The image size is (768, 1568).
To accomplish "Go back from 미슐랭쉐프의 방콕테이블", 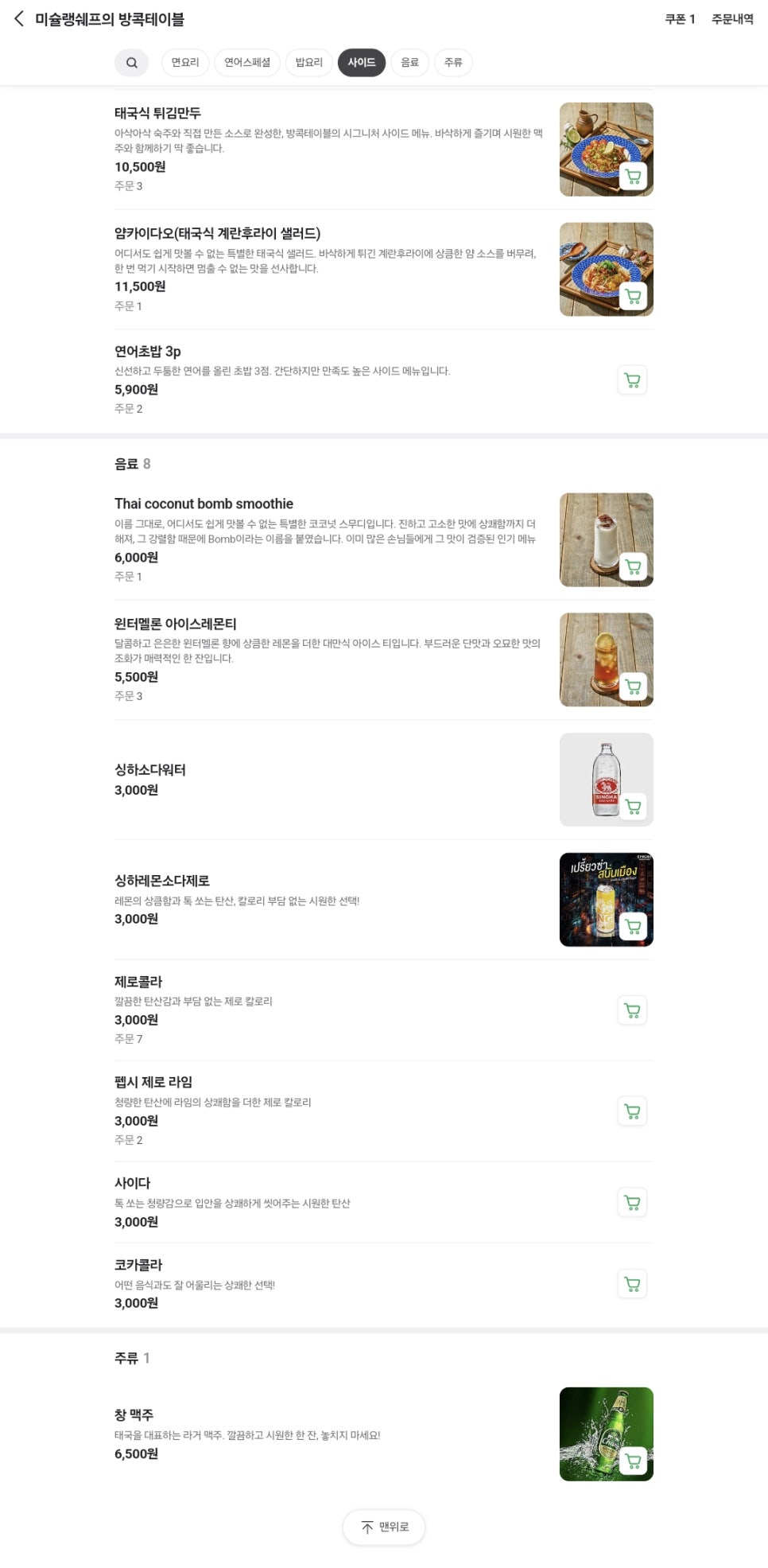I will pyautogui.click(x=19, y=18).
